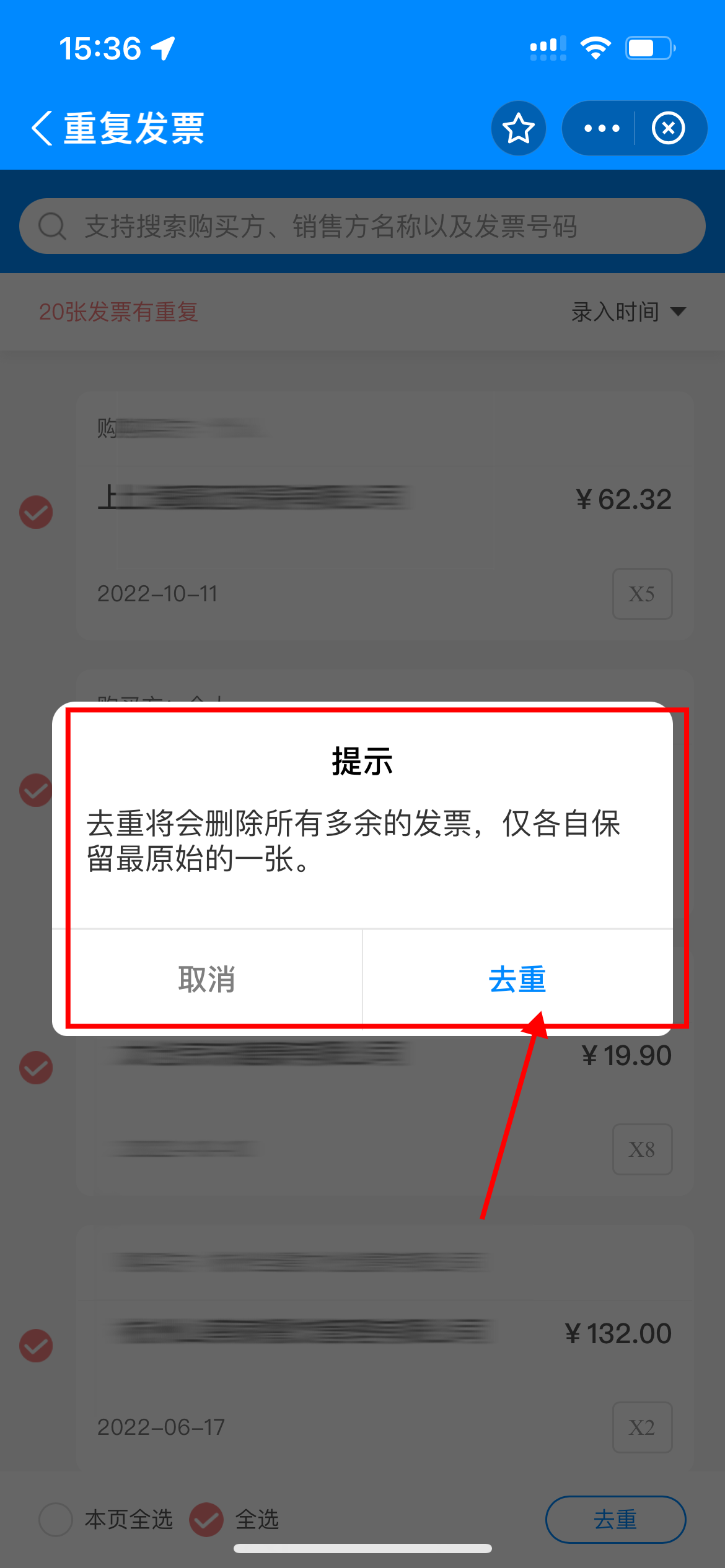The height and width of the screenshot is (1568, 725).
Task: Uncheck the ¥62.32 invoice checkbox
Action: coord(36,512)
